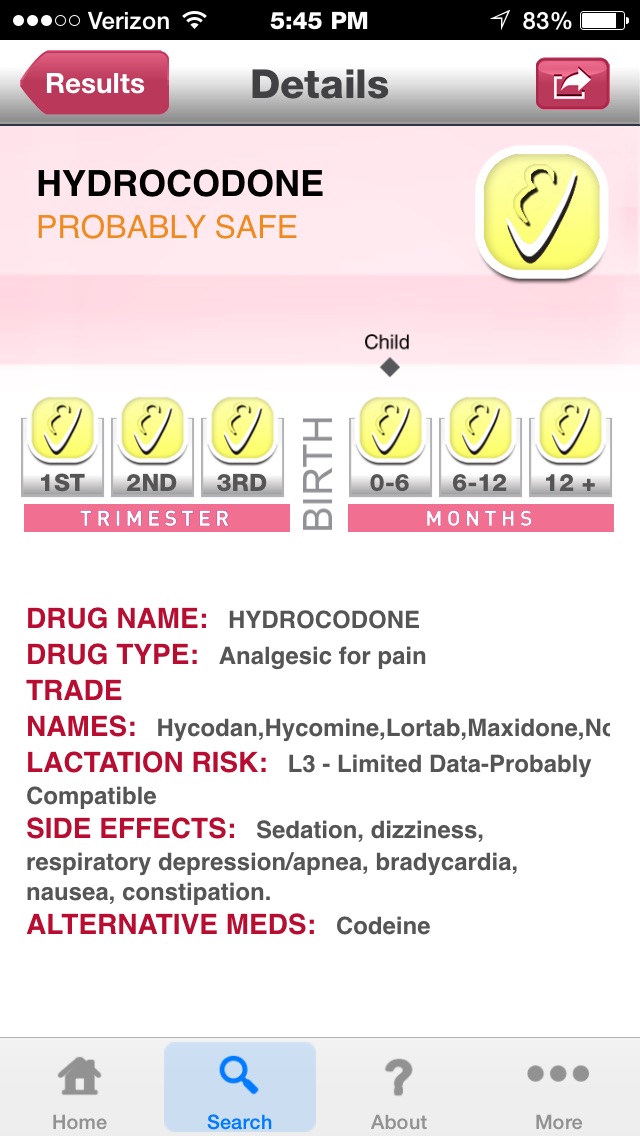Screen dimensions: 640x1136
Task: Switch to the Search tab
Action: (240, 1089)
